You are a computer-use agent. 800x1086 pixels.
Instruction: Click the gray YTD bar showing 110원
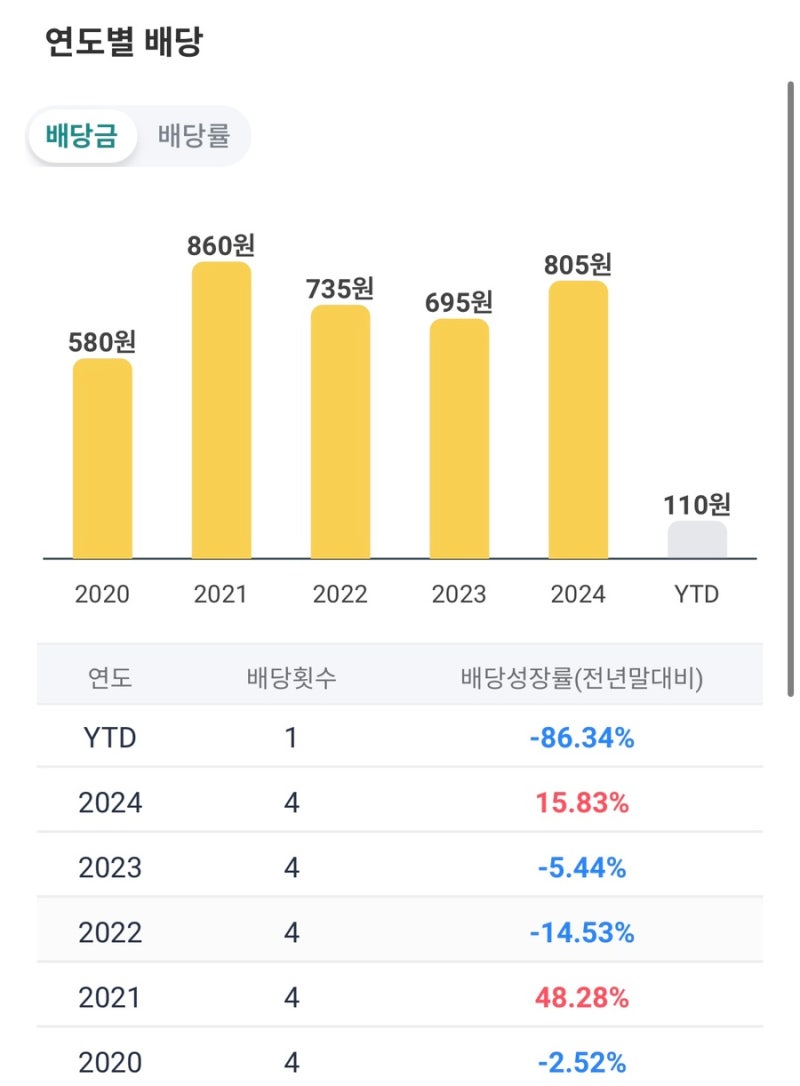tap(698, 540)
